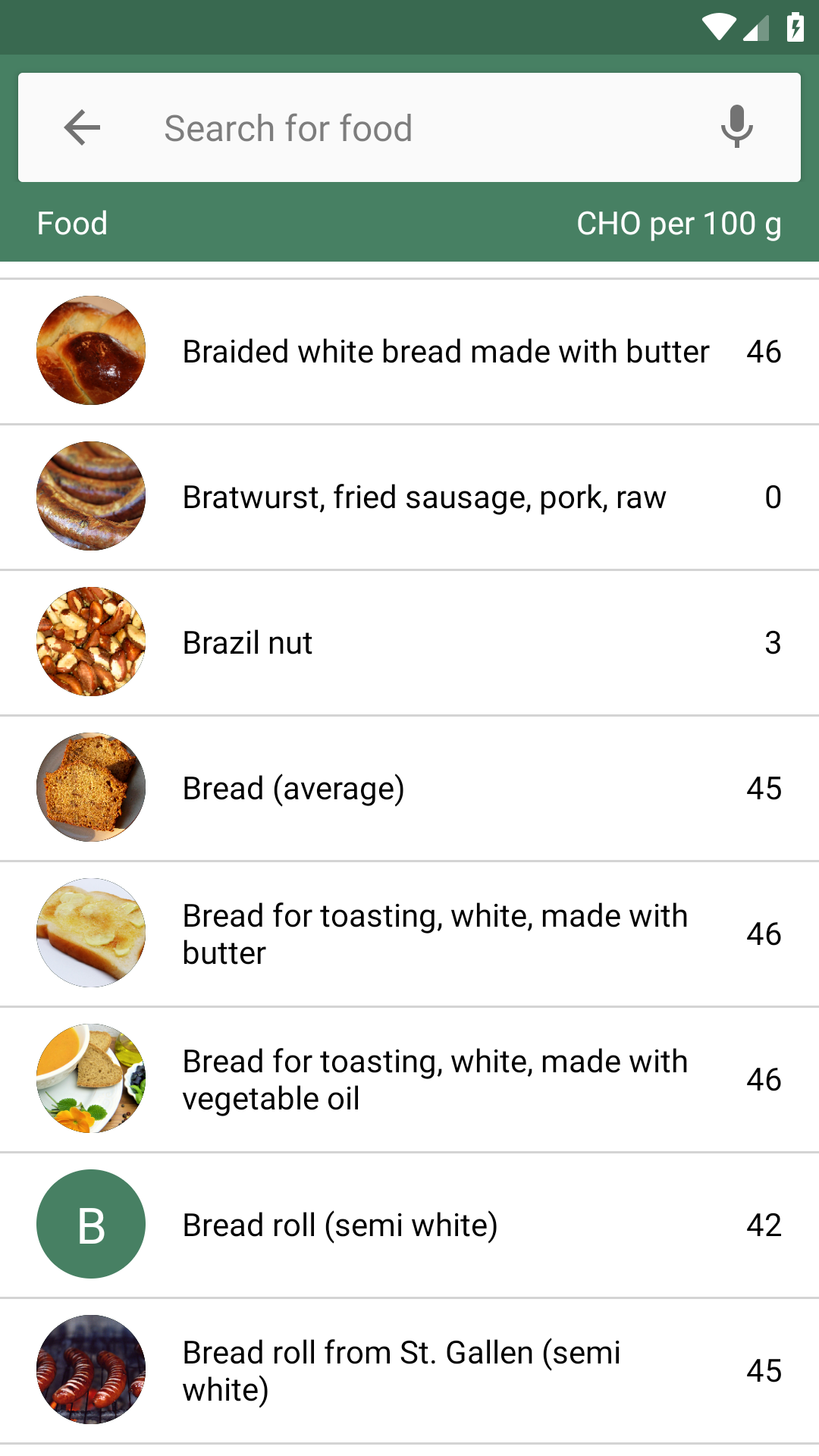Select Bratwurst, fried sausage, pork, raw
819x1456 pixels.
(x=409, y=497)
